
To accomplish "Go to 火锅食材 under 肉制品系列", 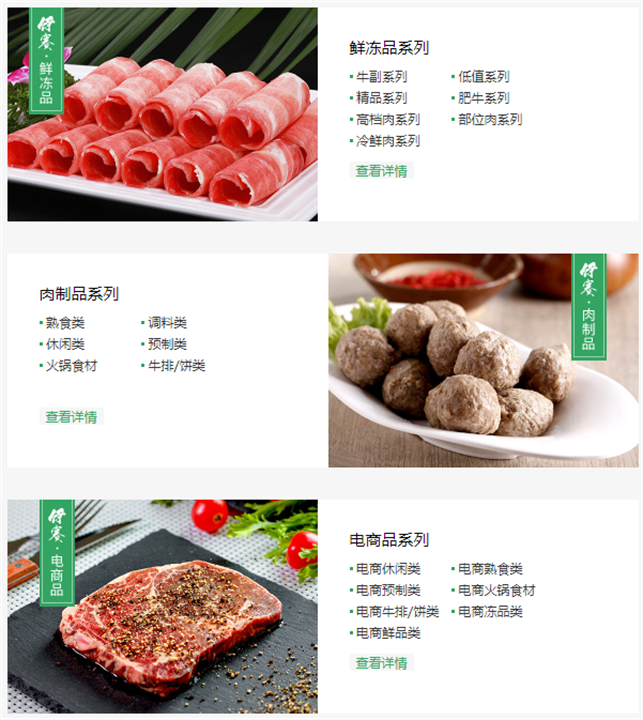I will click(x=71, y=366).
